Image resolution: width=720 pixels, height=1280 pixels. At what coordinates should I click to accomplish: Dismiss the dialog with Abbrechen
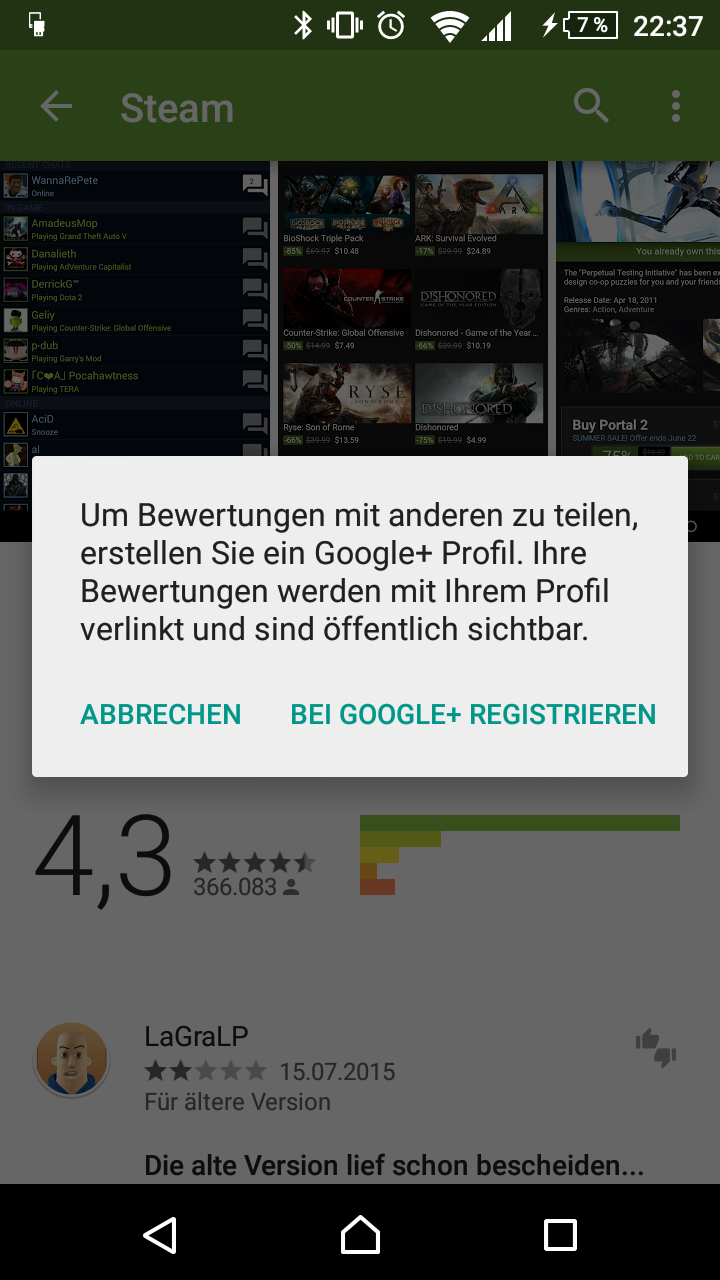161,714
